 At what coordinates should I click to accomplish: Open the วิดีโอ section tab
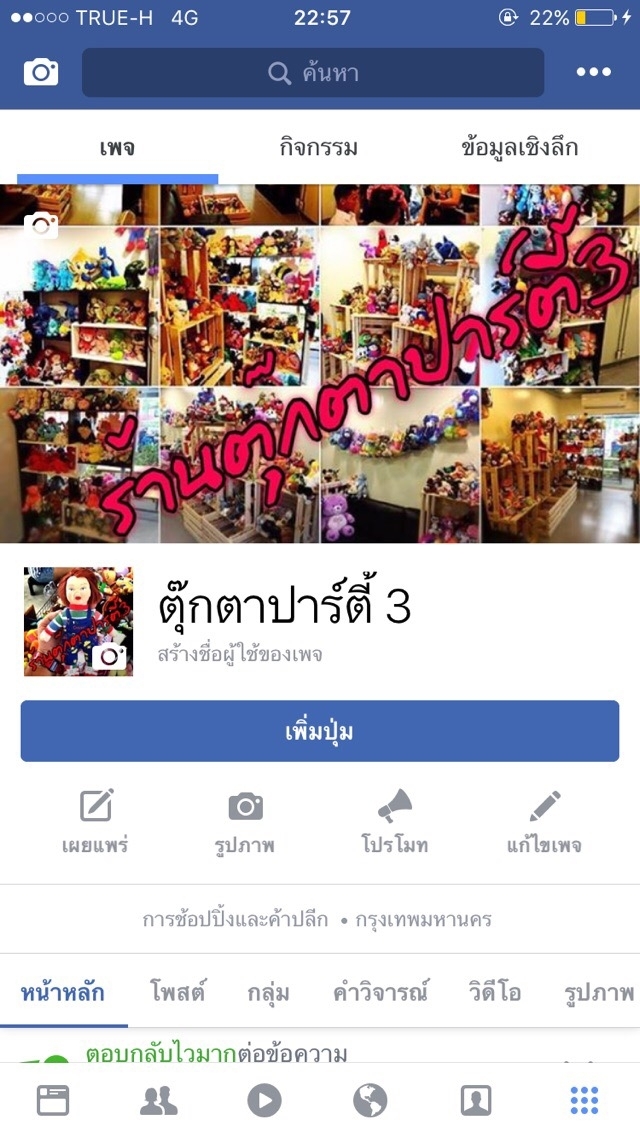click(495, 993)
